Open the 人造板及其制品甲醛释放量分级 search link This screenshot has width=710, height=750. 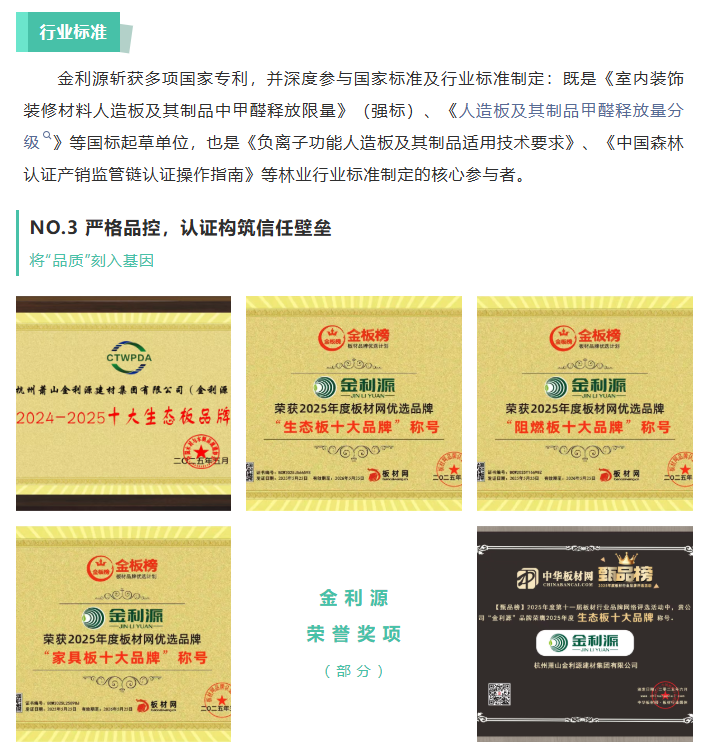click(x=568, y=110)
